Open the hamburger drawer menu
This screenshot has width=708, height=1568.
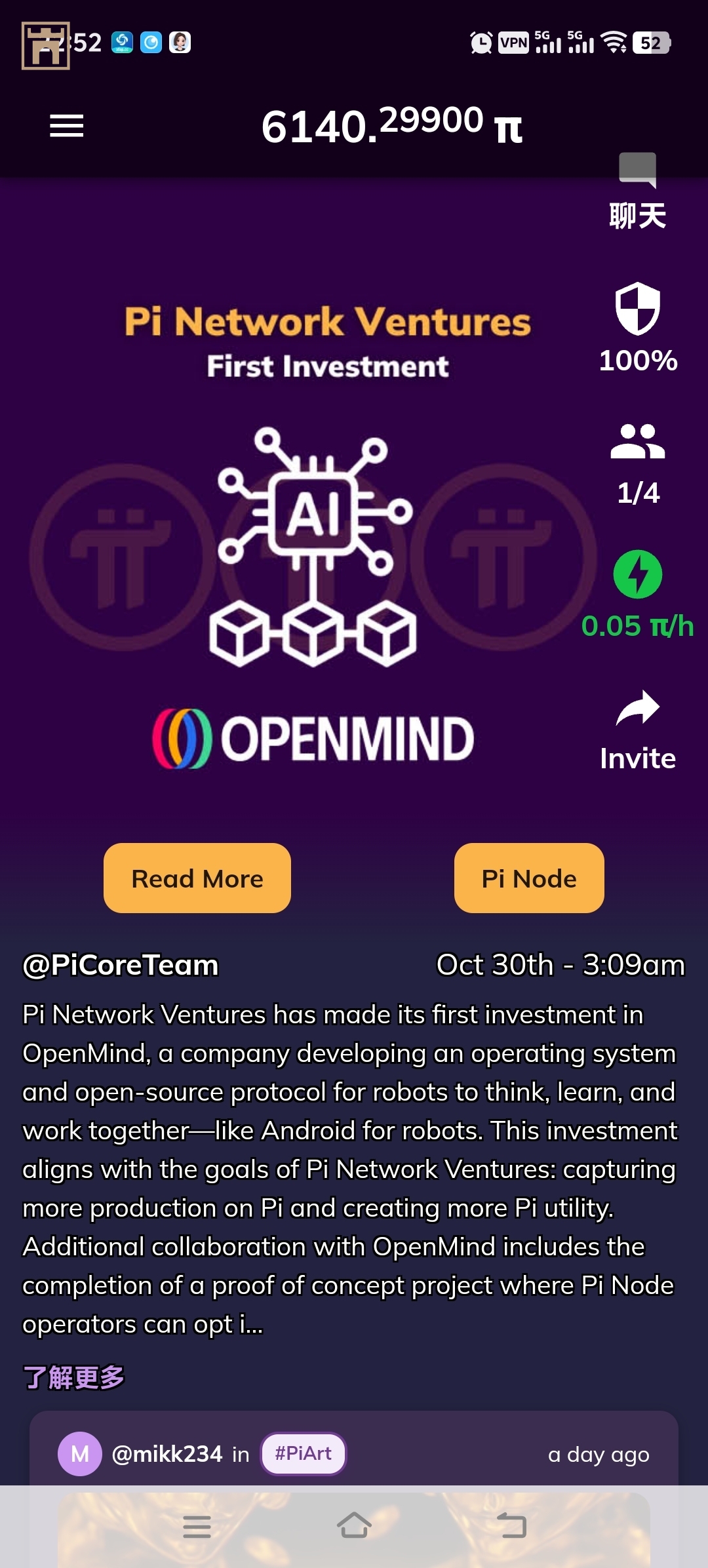(66, 125)
